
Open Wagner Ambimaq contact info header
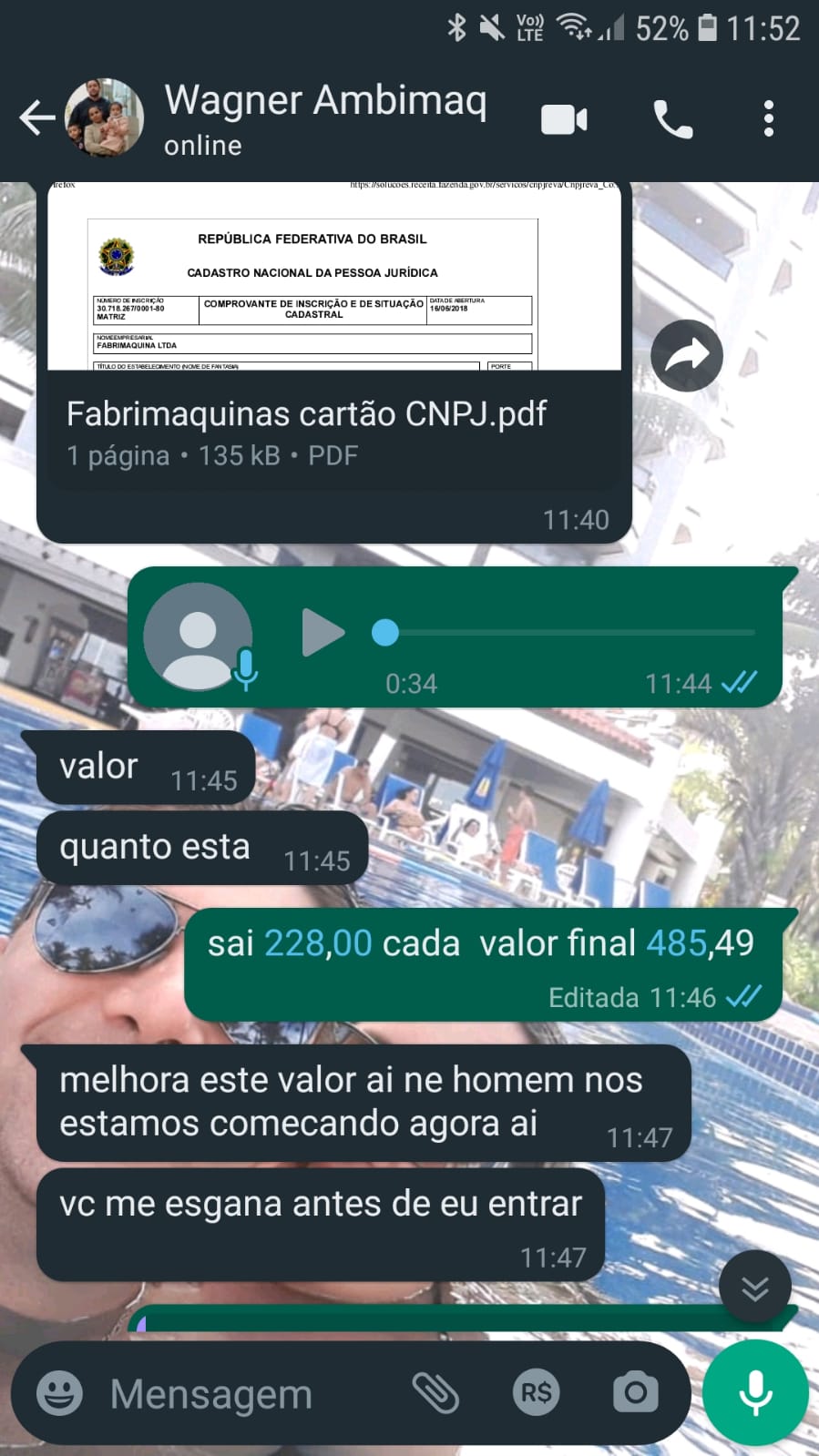(325, 118)
